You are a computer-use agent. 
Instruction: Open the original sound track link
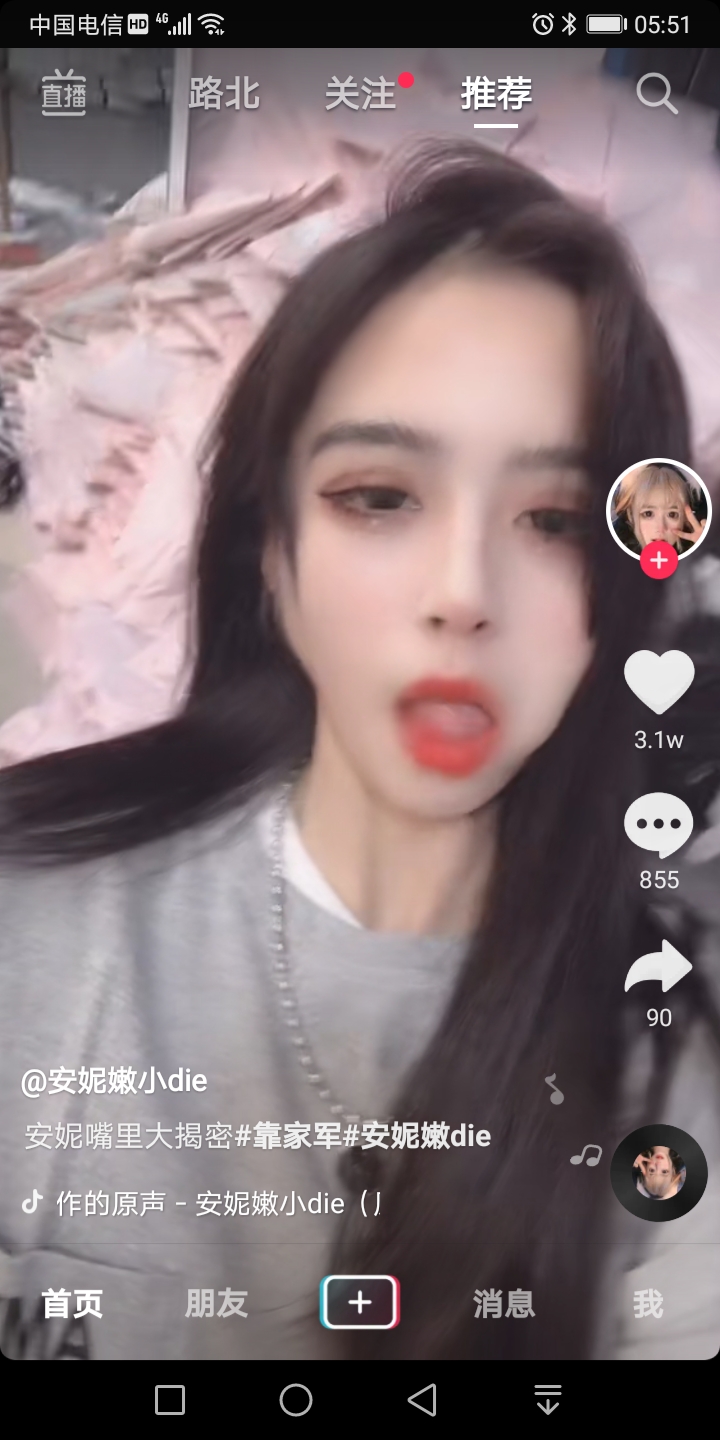(215, 1203)
